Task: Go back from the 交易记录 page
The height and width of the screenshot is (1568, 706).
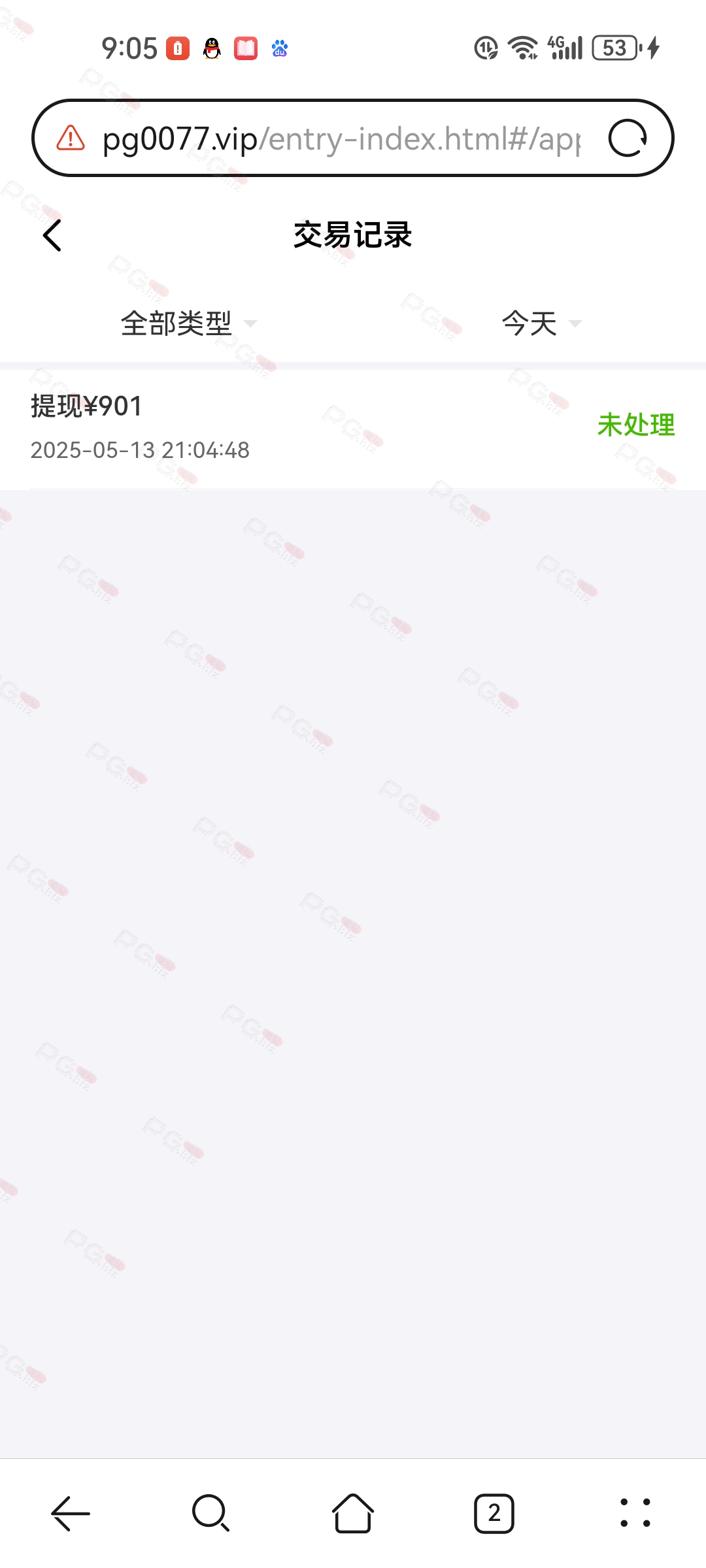Action: [52, 235]
